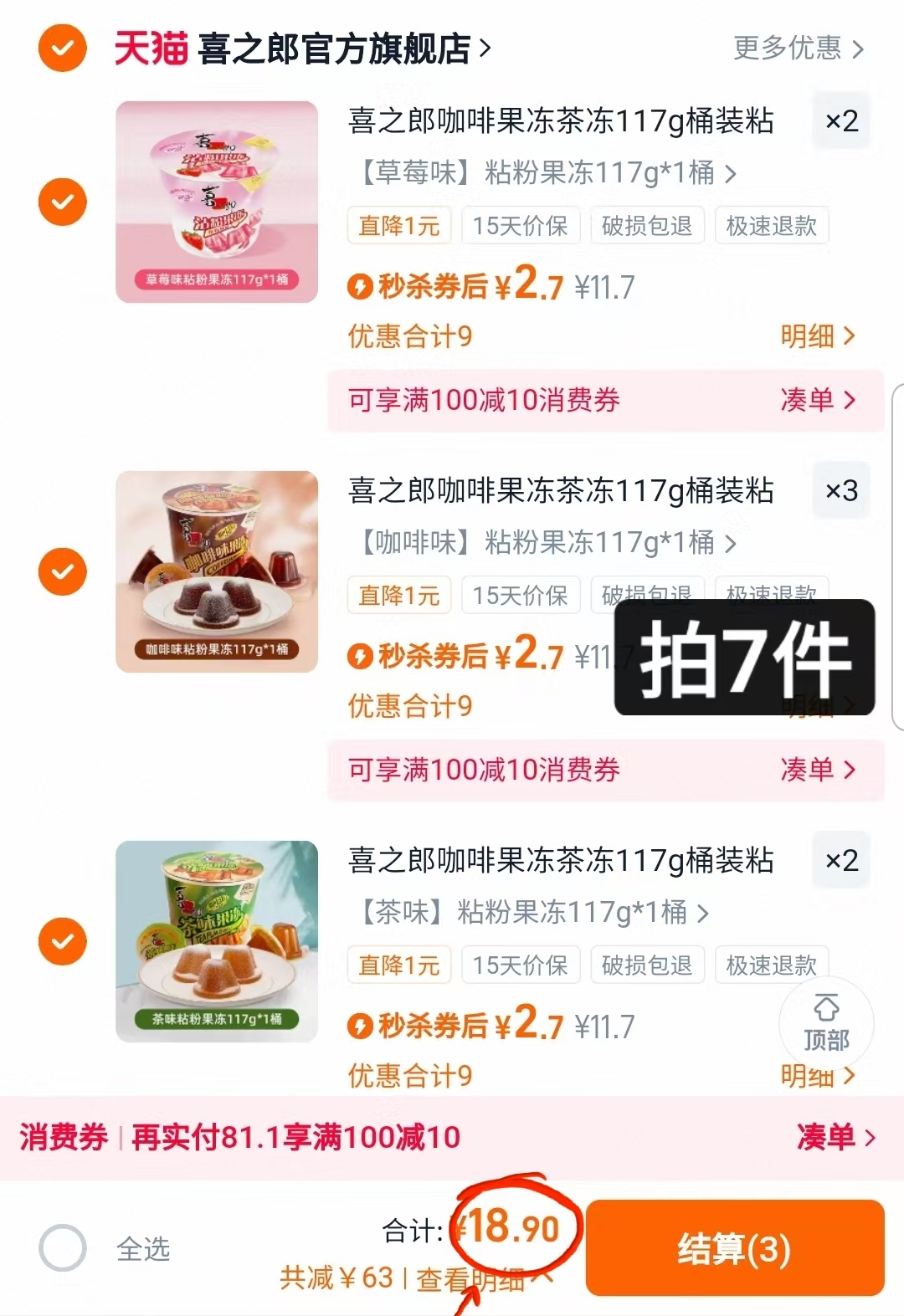Deselect the strawberry jelly item checkbox

click(x=62, y=201)
